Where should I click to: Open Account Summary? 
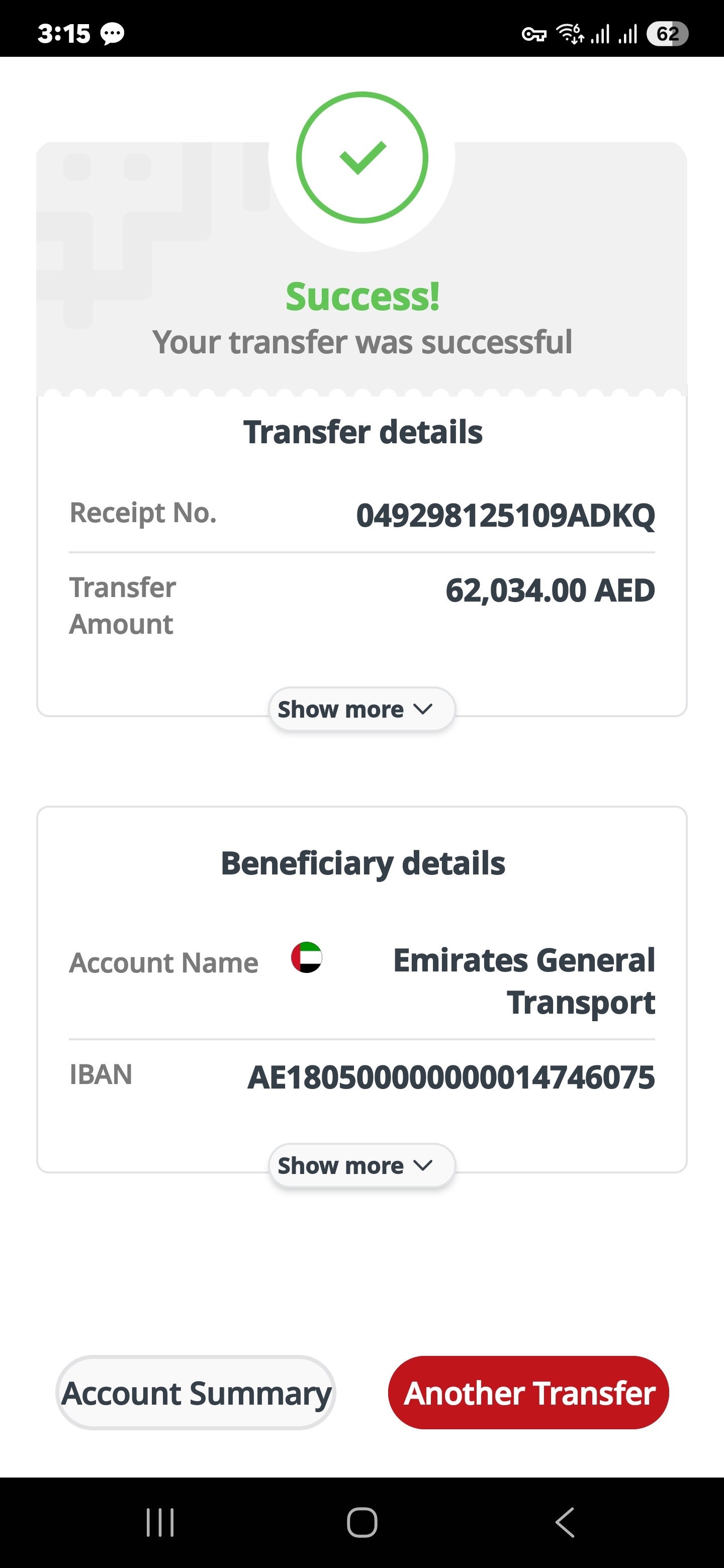[x=196, y=1393]
